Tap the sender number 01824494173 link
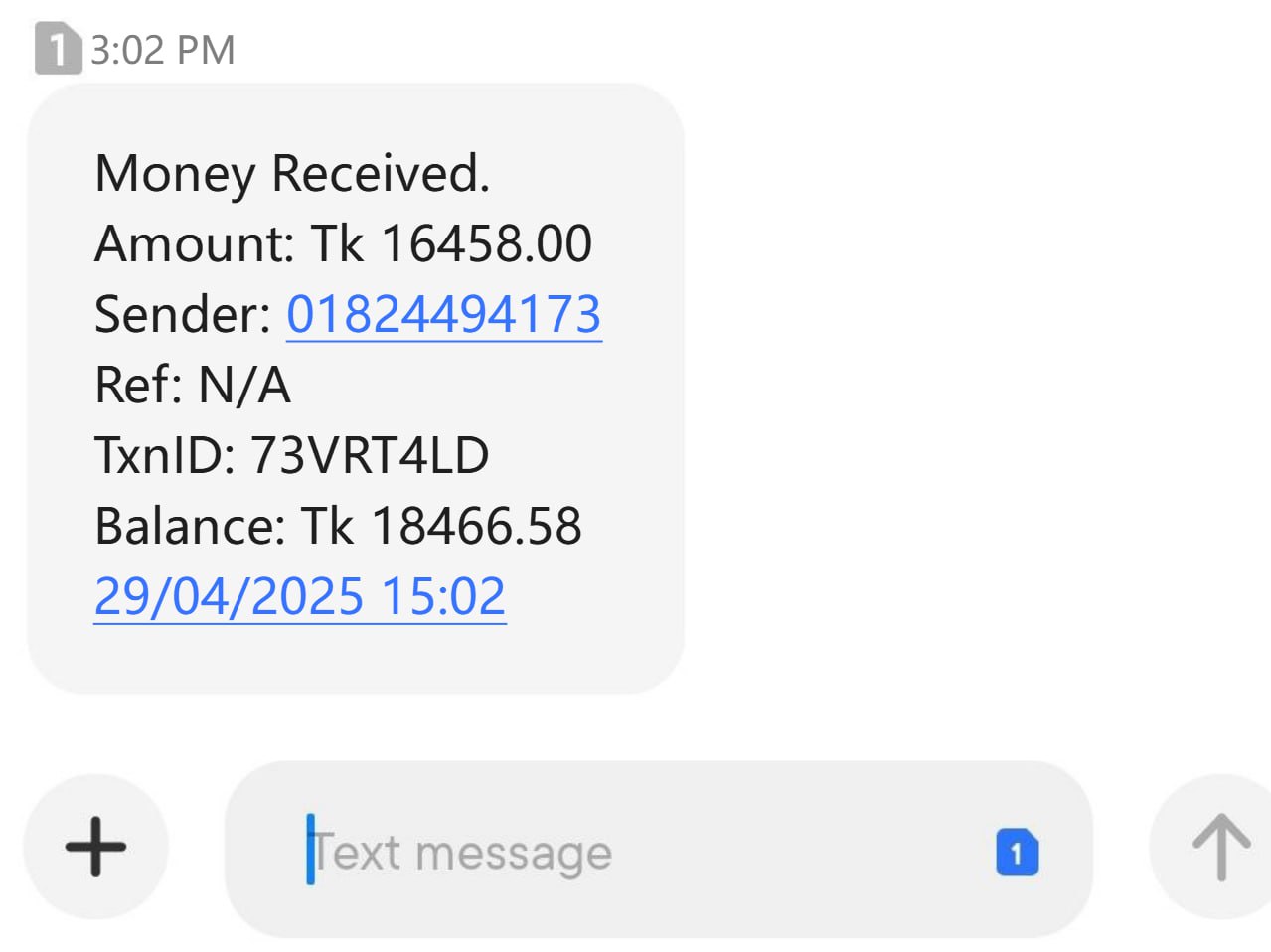The width and height of the screenshot is (1271, 952). pos(443,314)
